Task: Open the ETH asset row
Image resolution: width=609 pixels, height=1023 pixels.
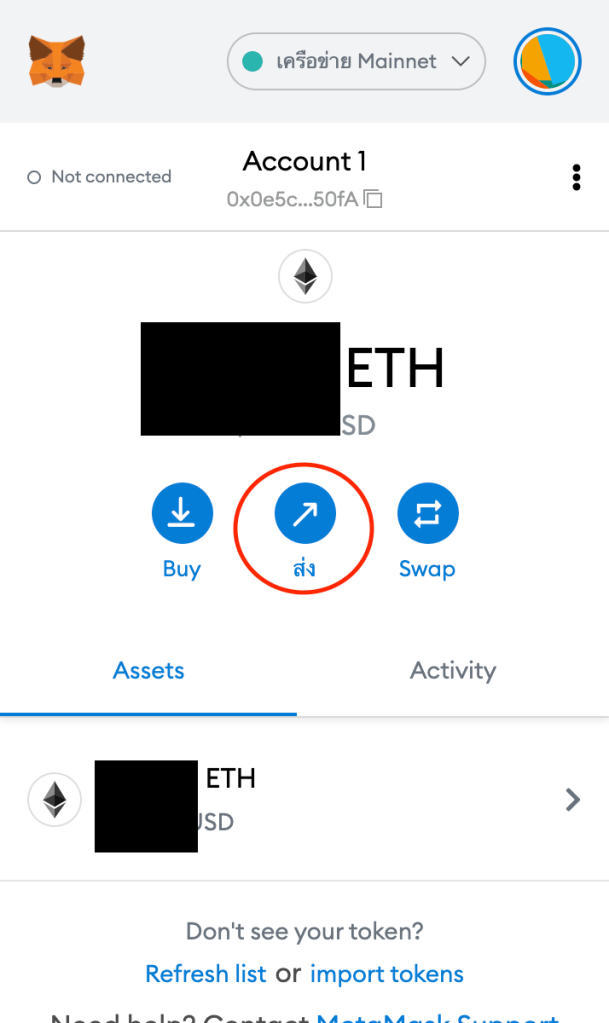Action: click(304, 799)
